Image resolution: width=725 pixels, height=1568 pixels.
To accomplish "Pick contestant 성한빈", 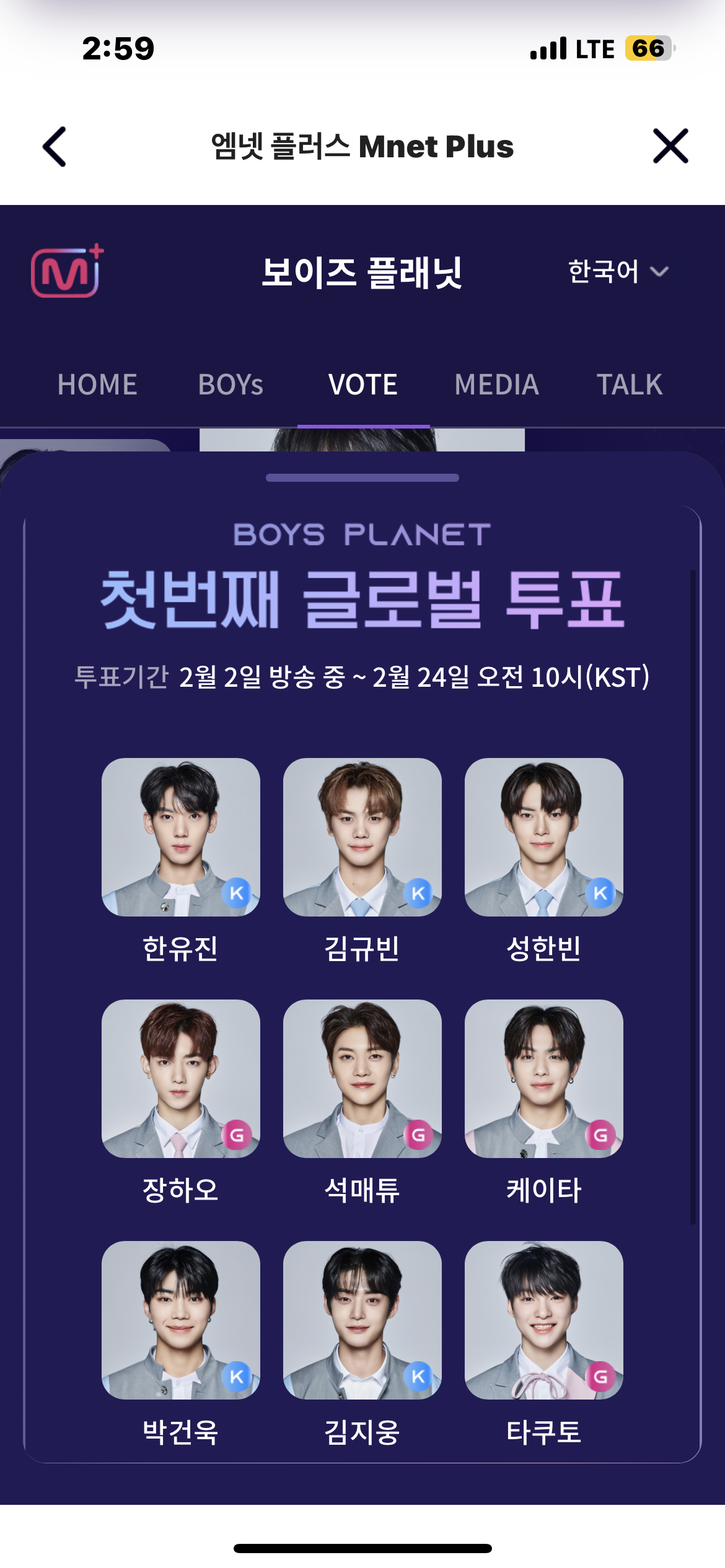I will (x=543, y=837).
